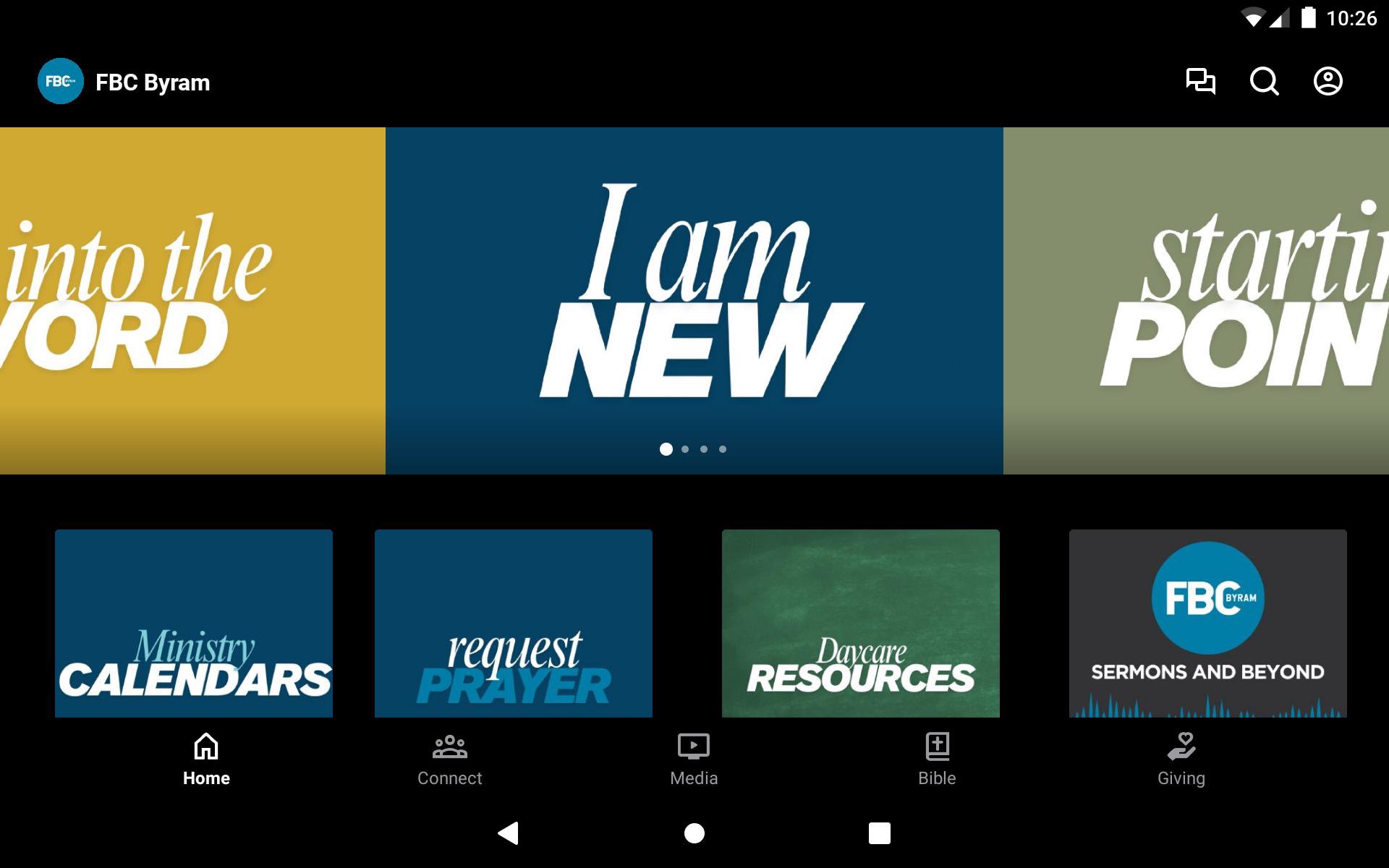Open the user profile icon
This screenshot has width=1389, height=868.
pyautogui.click(x=1328, y=81)
